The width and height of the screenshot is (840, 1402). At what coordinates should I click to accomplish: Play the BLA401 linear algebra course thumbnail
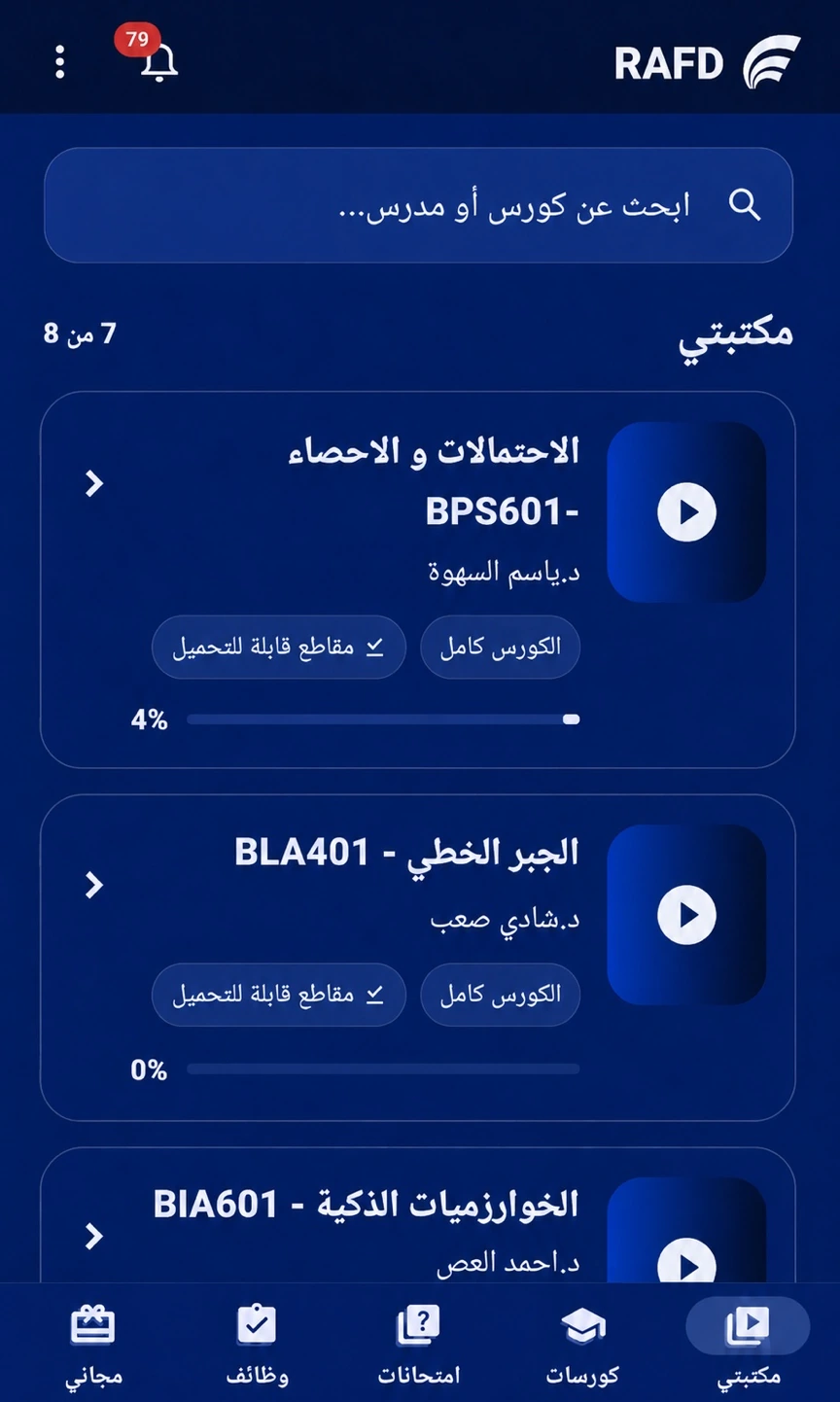[686, 915]
